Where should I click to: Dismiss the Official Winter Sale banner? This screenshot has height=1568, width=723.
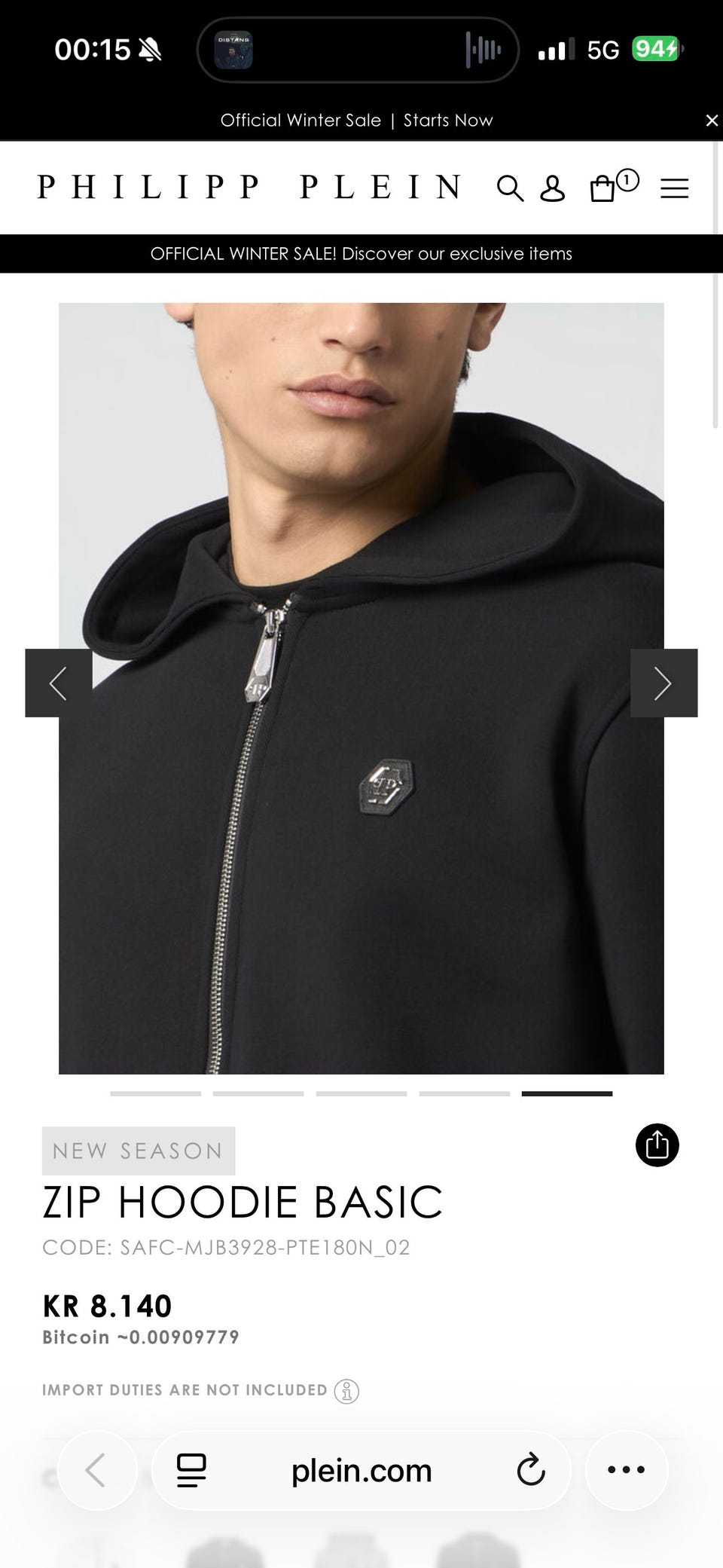[x=711, y=121]
